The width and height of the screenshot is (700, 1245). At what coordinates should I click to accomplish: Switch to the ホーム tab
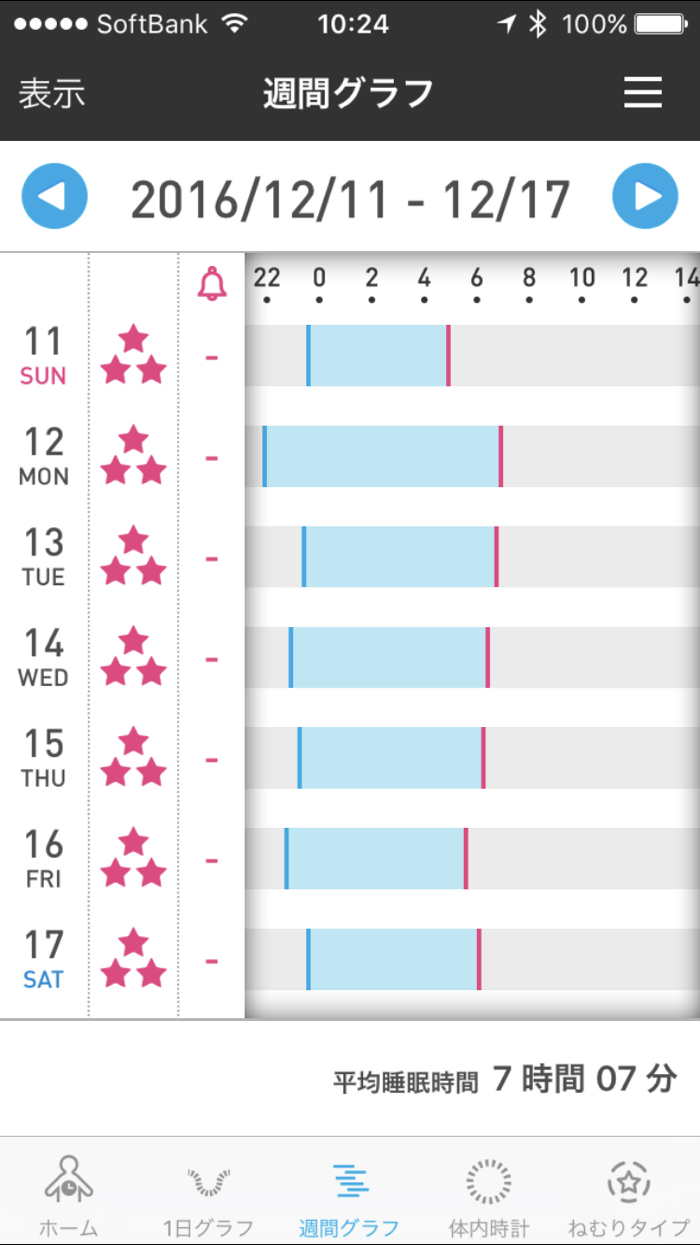pos(69,1194)
